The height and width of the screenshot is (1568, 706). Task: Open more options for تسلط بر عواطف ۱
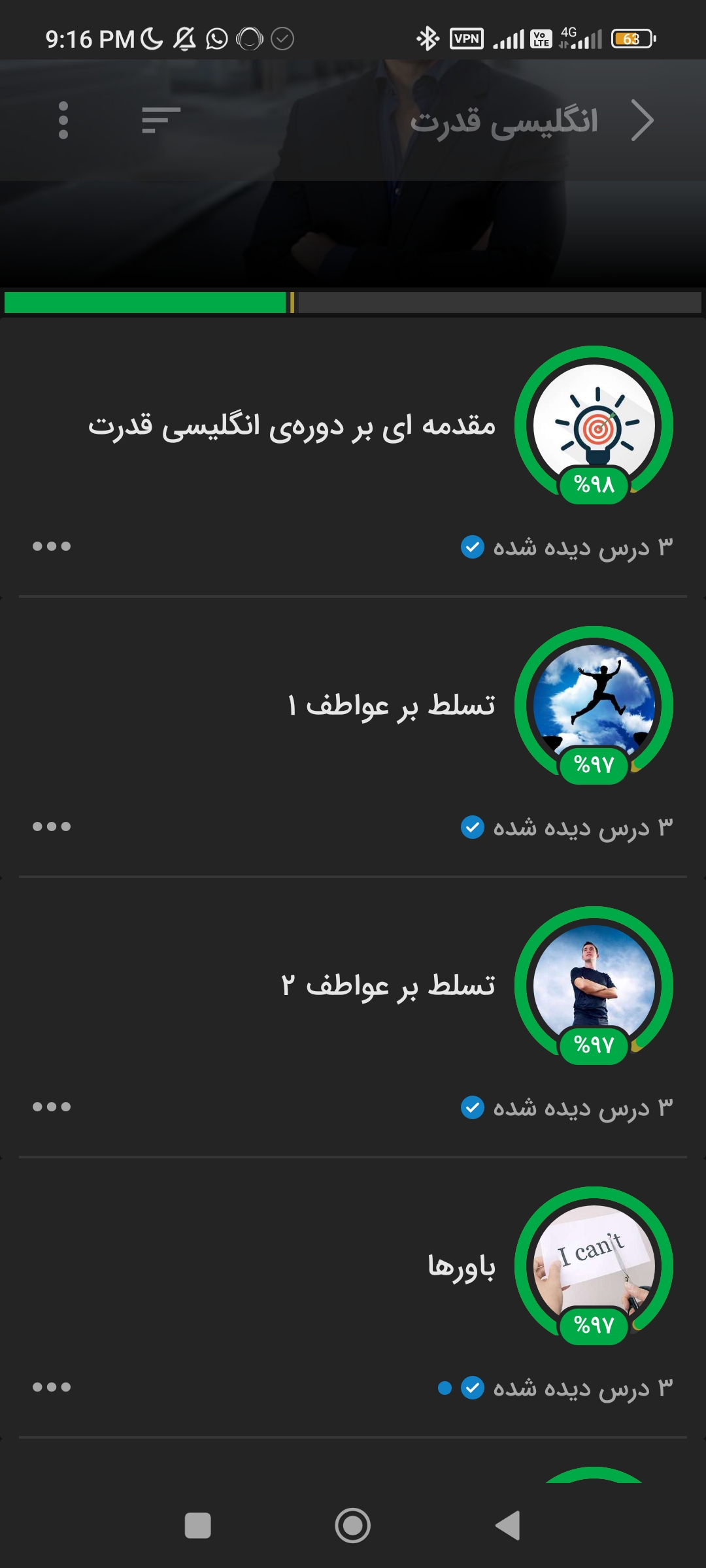tap(52, 826)
